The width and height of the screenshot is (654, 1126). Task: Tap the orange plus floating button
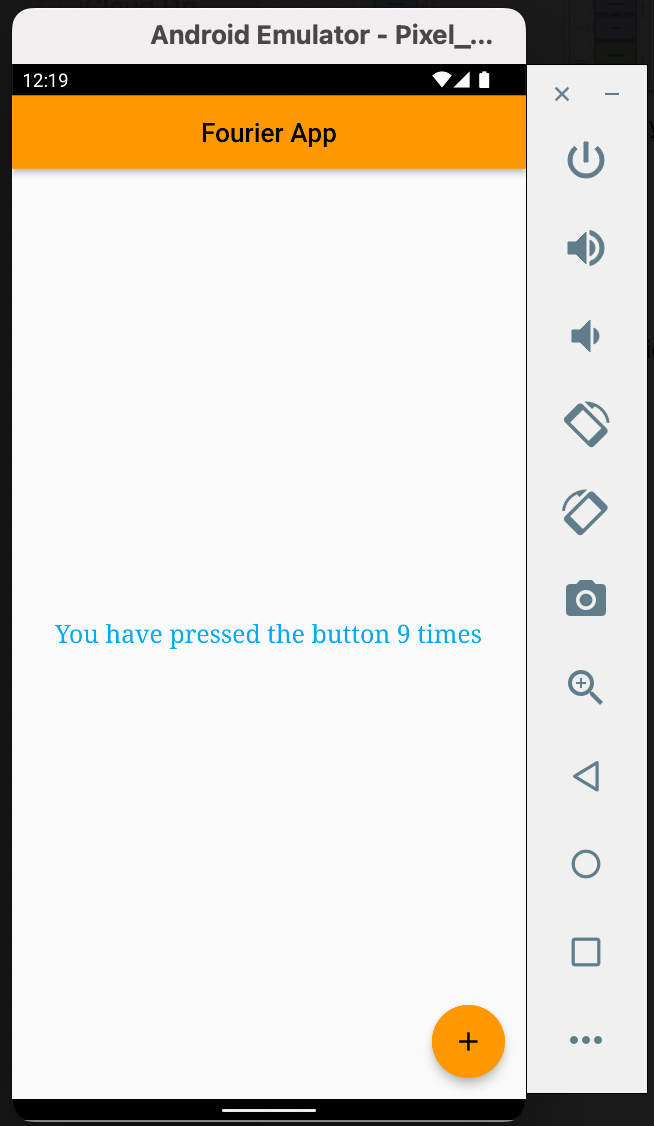click(468, 1041)
